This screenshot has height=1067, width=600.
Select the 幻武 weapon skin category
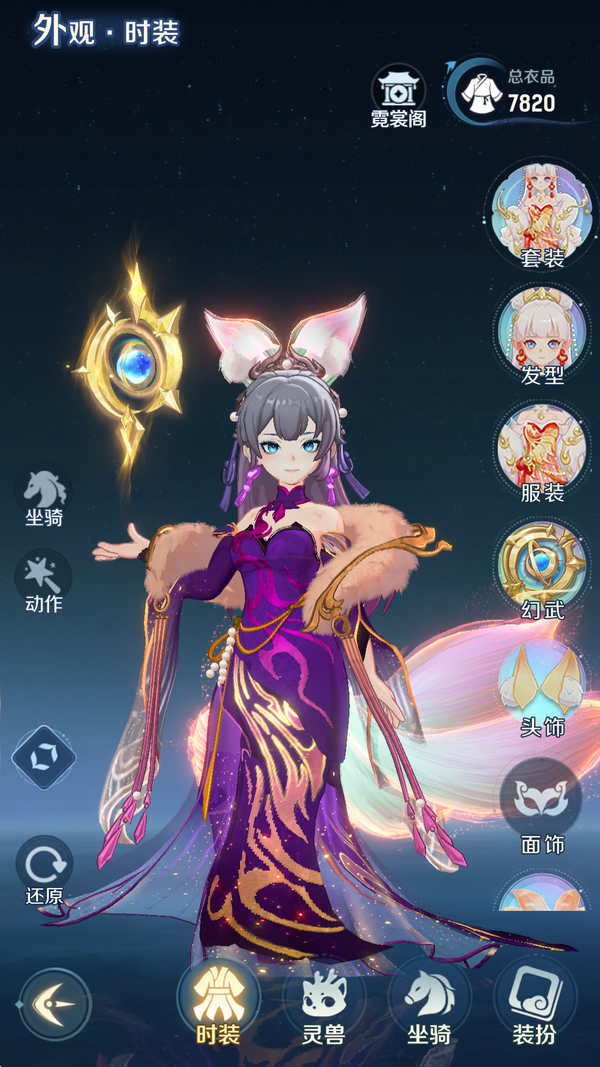pyautogui.click(x=543, y=568)
